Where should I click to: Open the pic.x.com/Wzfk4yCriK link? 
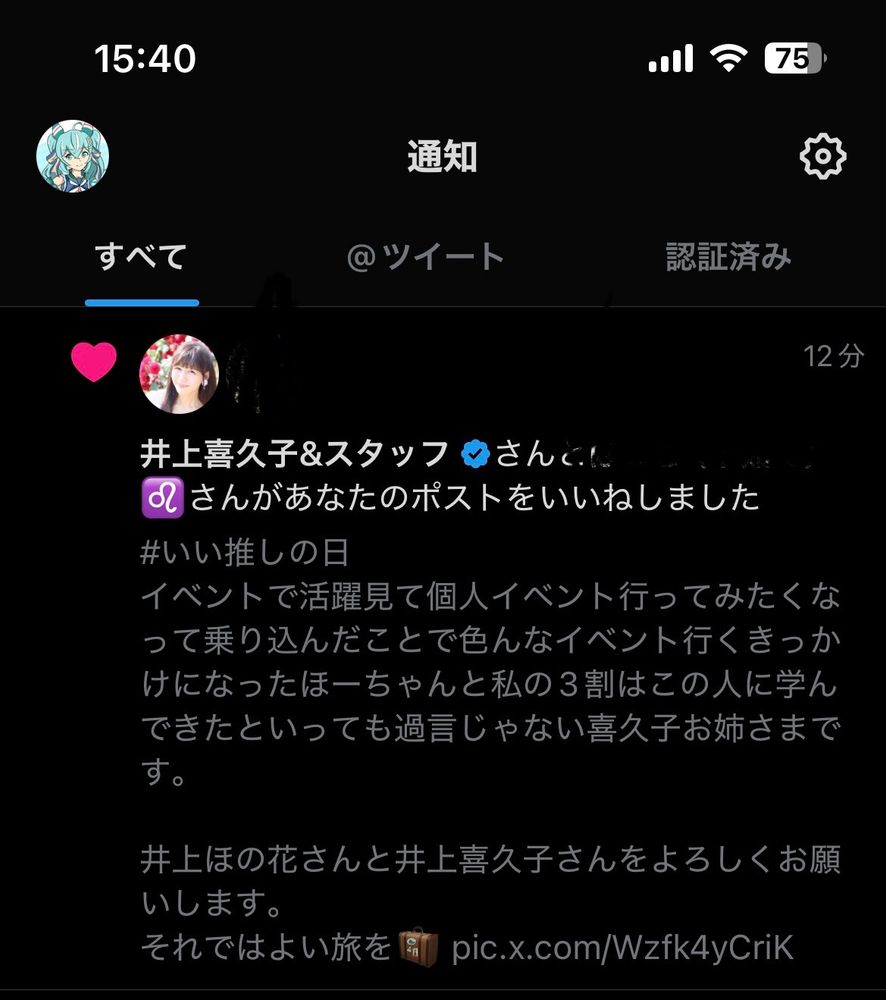[x=622, y=946]
